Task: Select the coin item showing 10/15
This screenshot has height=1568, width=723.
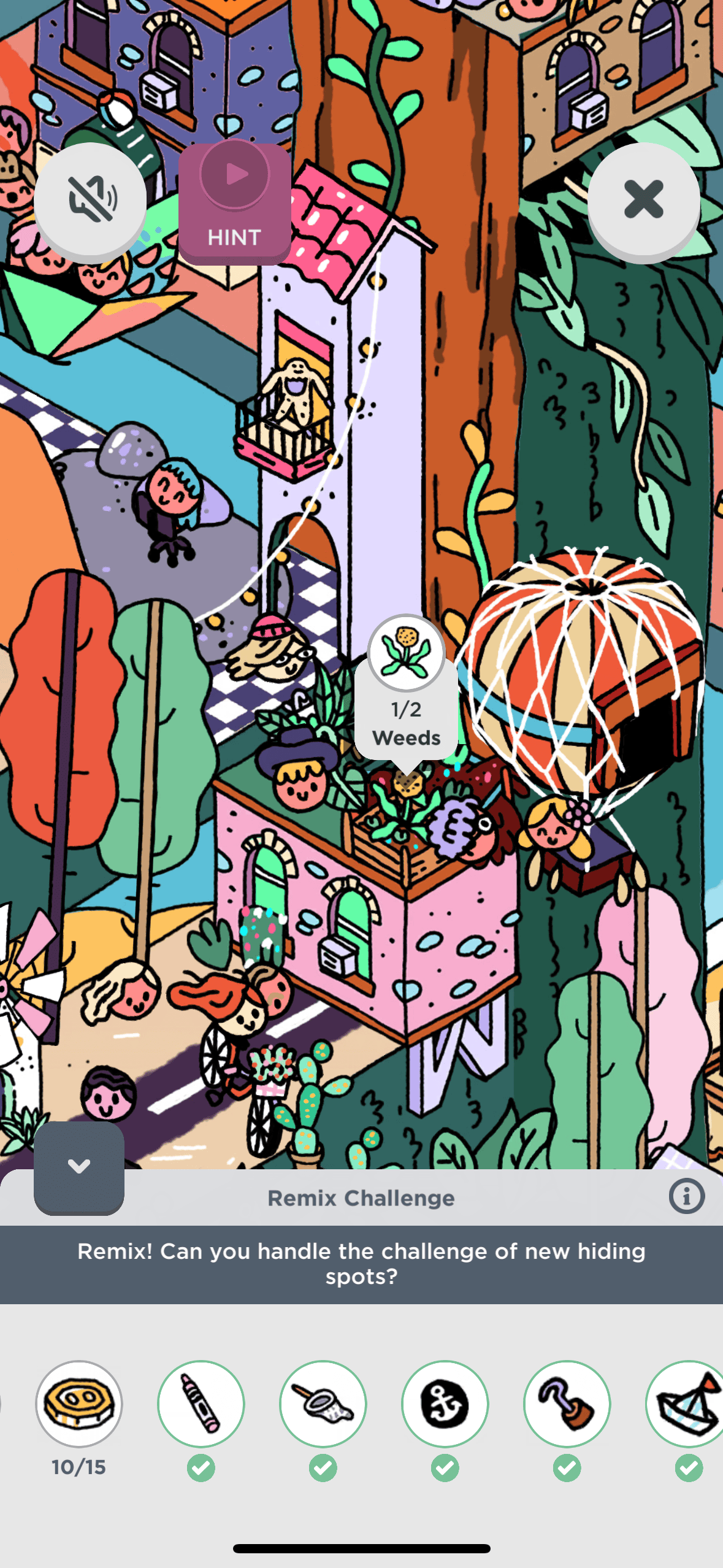Action: [79, 1404]
